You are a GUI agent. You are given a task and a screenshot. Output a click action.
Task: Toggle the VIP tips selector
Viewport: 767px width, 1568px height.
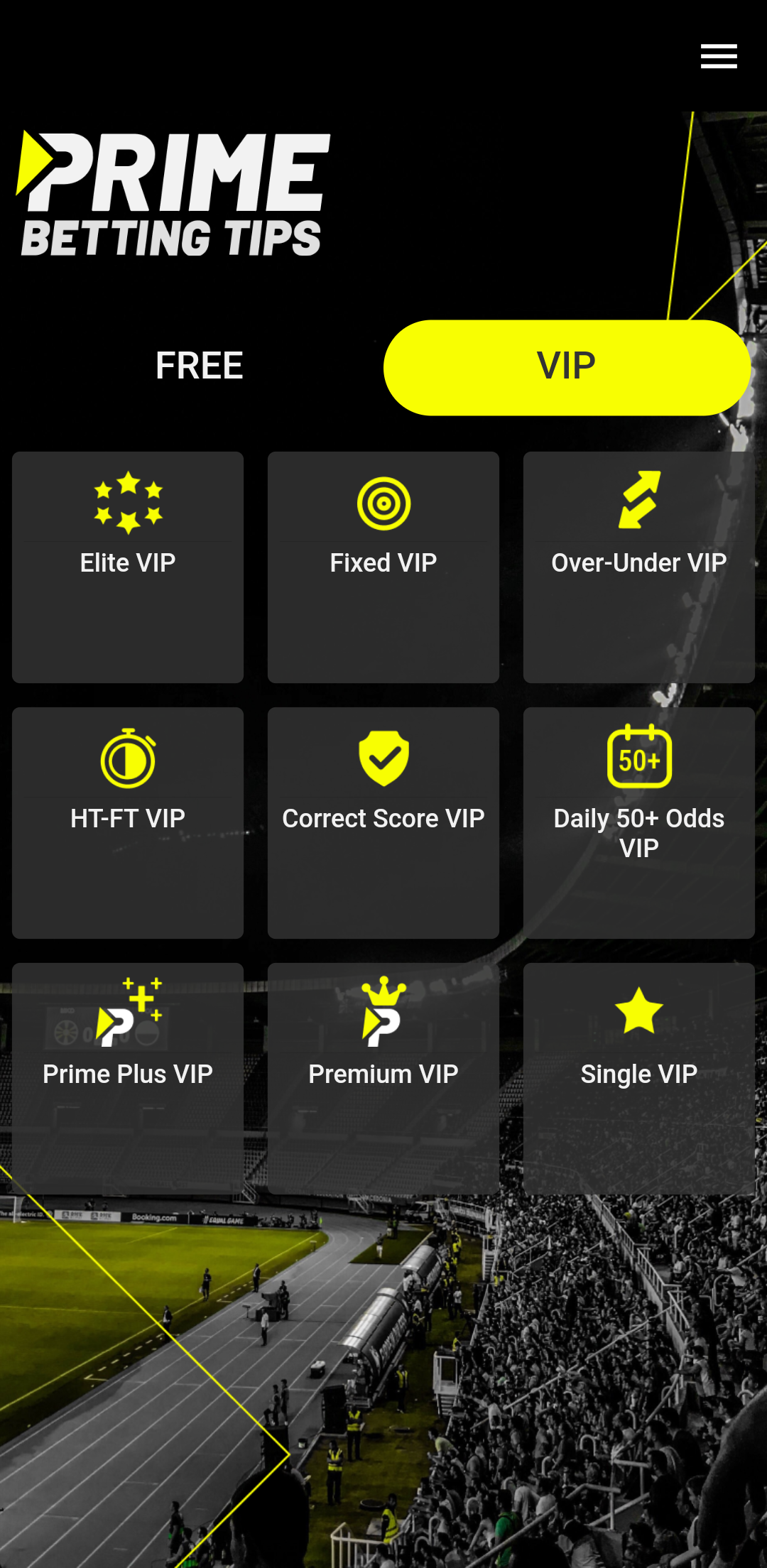tap(566, 366)
